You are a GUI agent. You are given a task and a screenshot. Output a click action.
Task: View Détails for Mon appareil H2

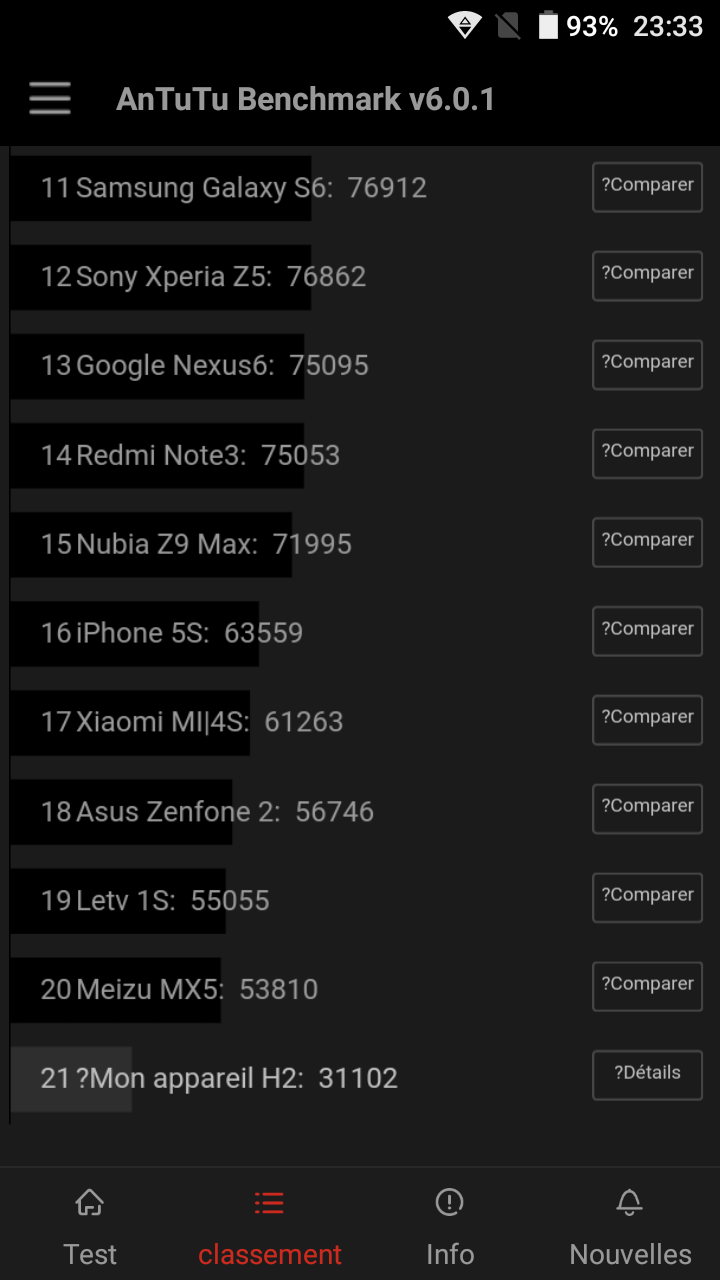[647, 1075]
